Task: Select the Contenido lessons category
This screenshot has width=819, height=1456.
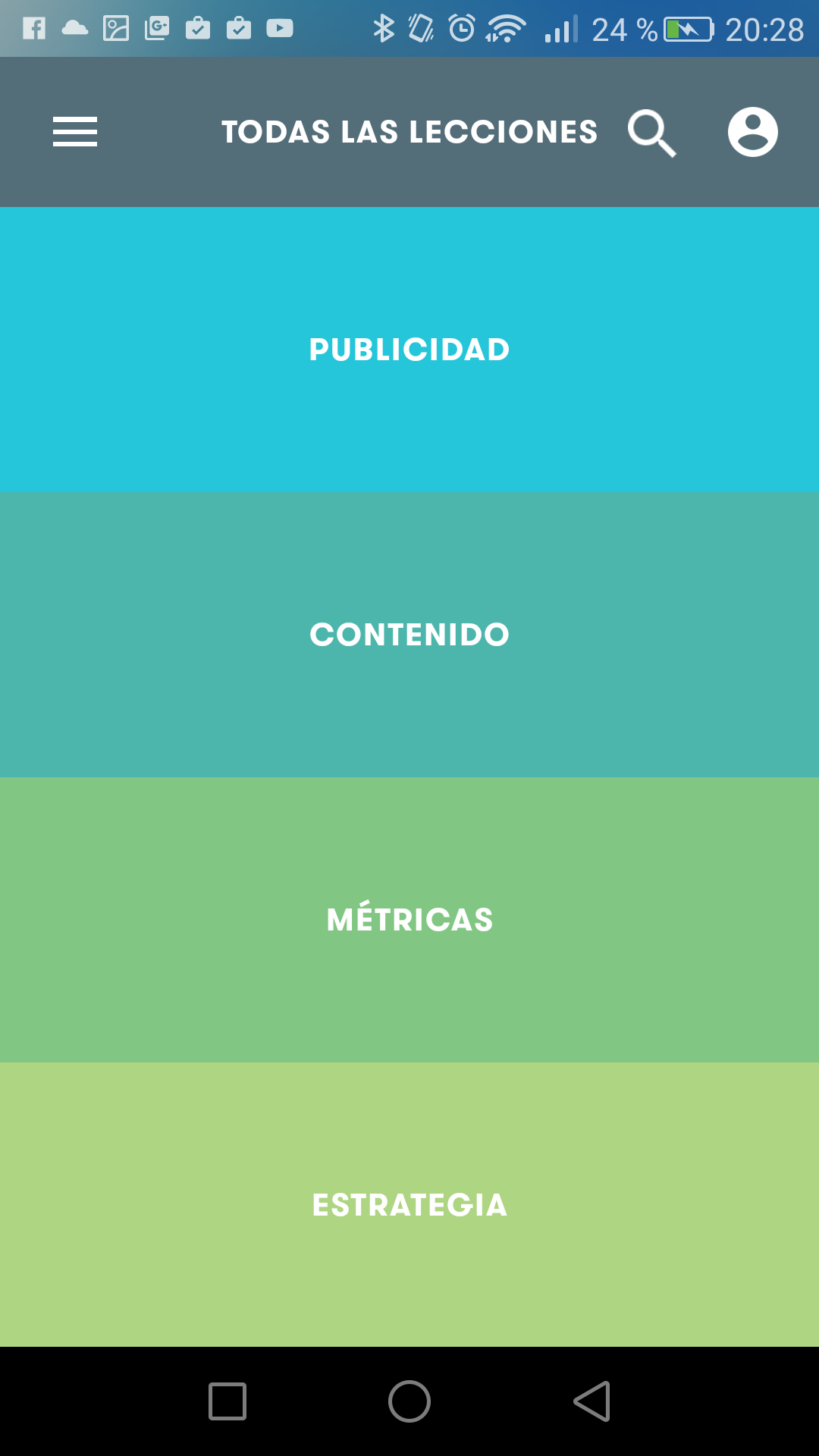Action: 409,635
